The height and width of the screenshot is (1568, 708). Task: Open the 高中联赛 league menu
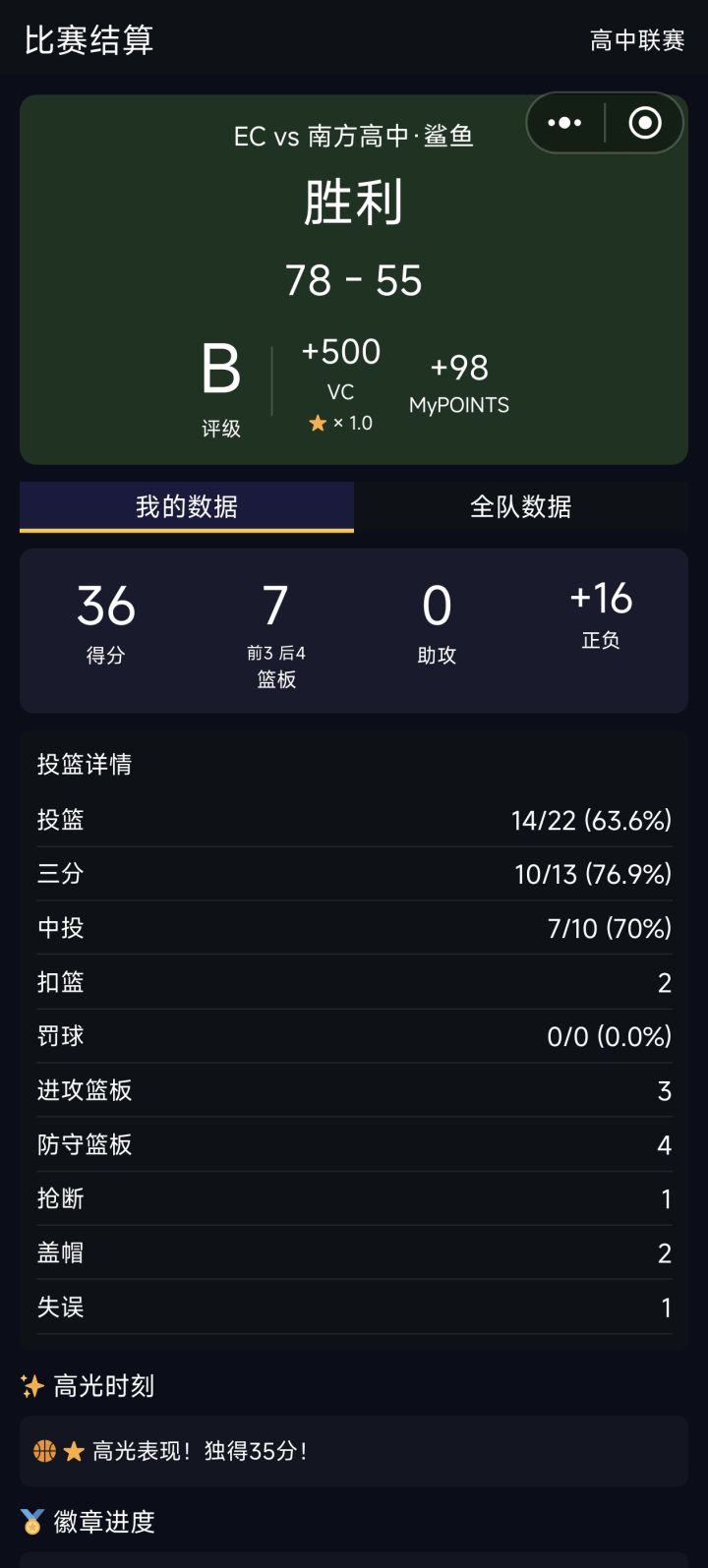click(x=636, y=41)
